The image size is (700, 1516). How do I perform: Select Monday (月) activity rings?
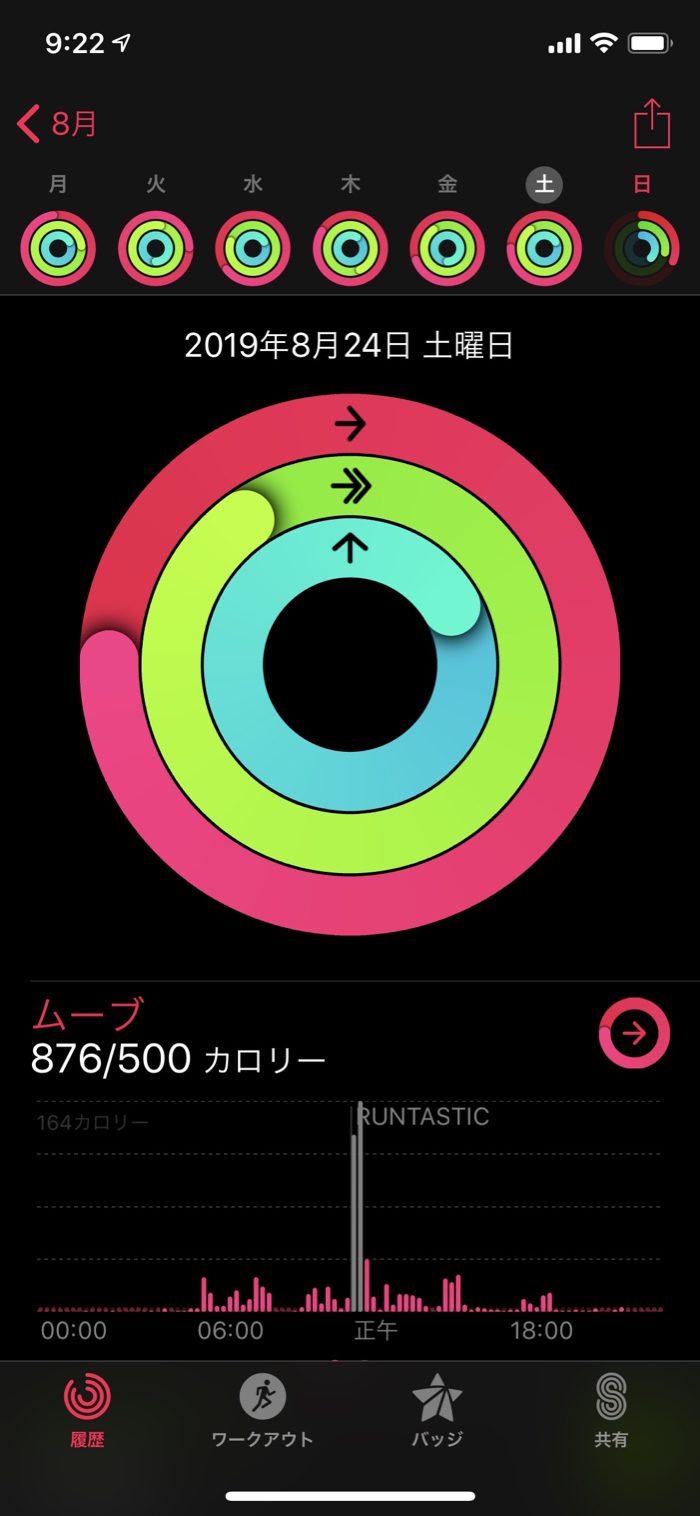(58, 248)
